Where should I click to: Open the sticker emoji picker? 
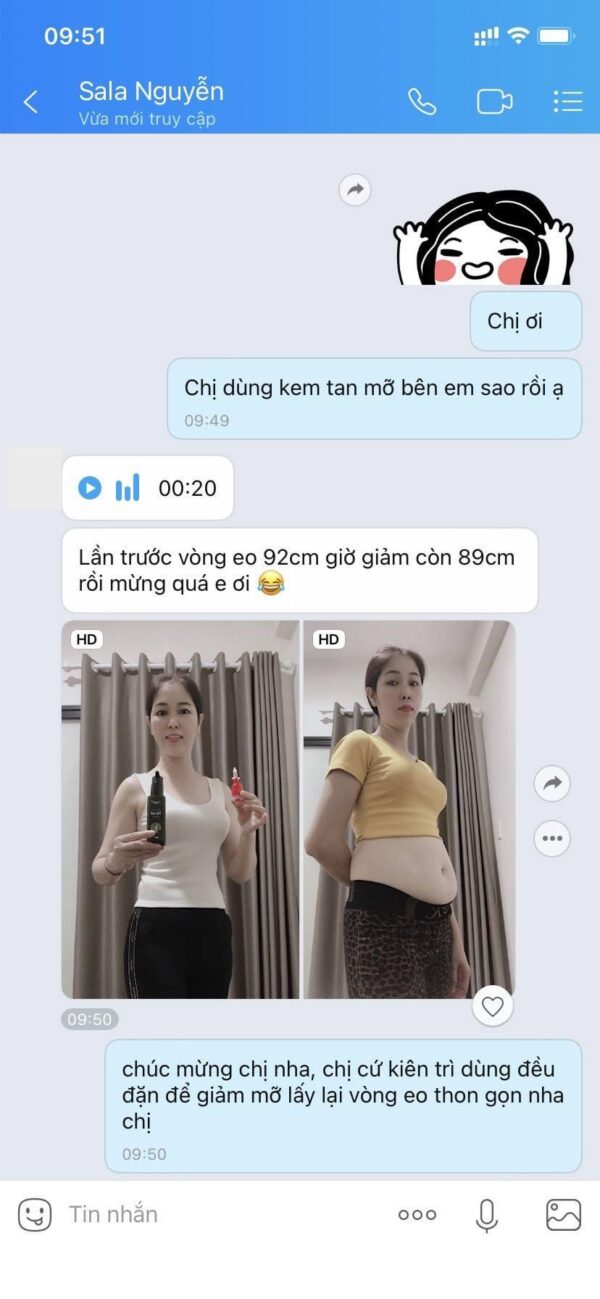tap(34, 1214)
